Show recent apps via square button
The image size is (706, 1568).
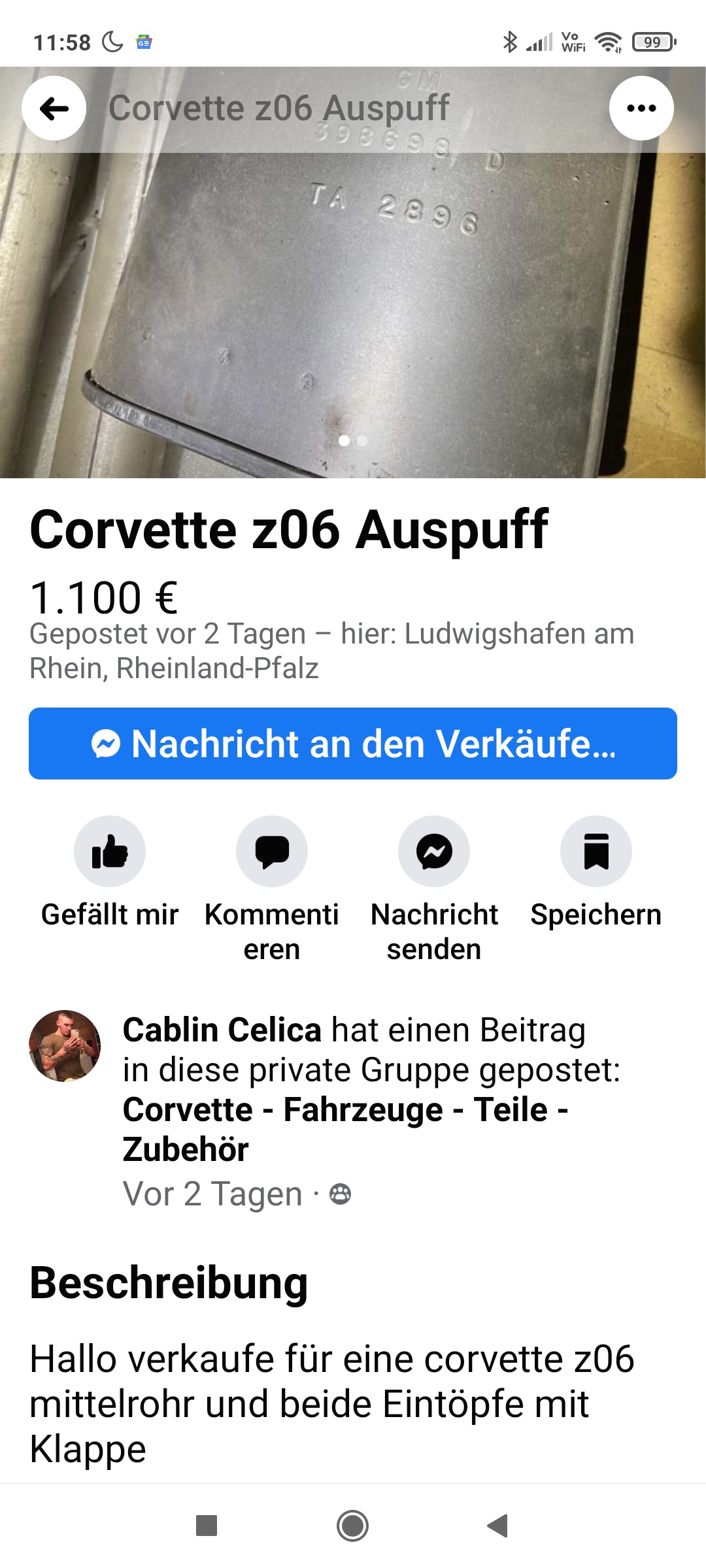click(x=207, y=1526)
